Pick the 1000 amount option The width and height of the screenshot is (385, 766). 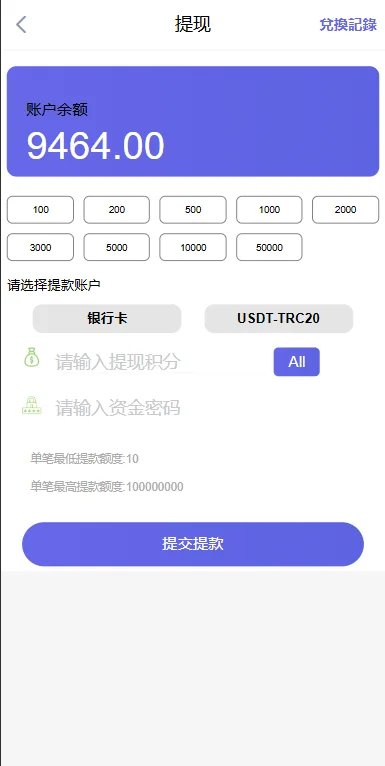269,210
